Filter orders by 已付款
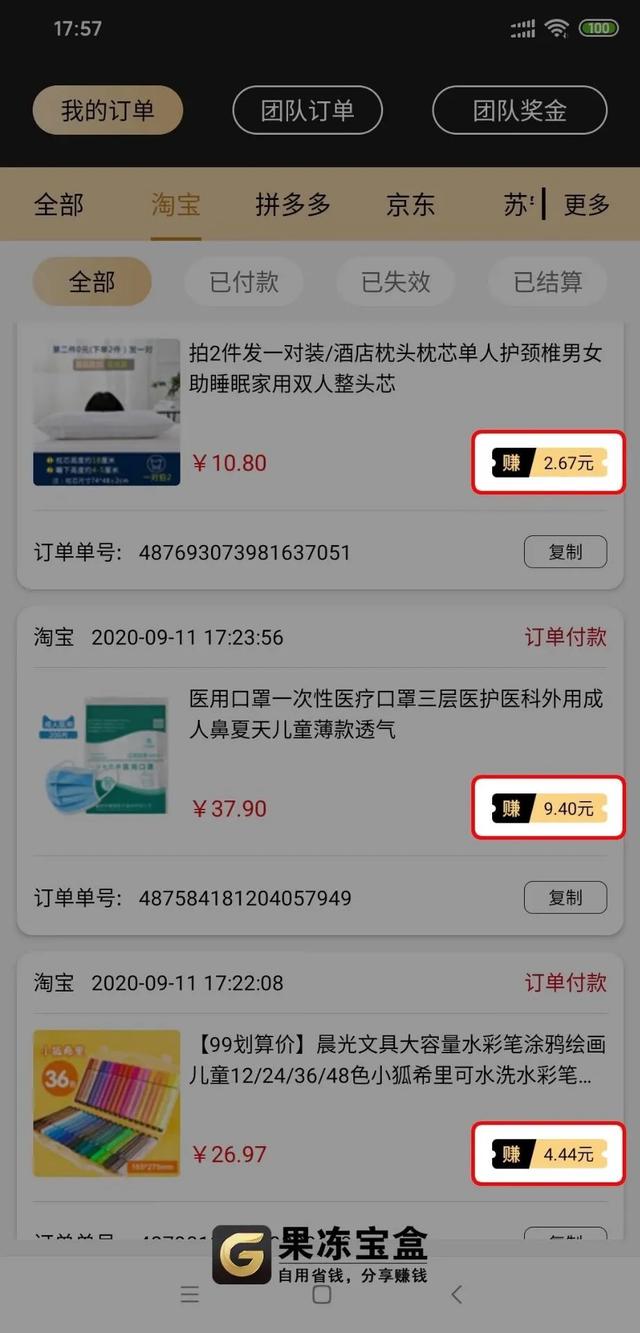 [244, 282]
